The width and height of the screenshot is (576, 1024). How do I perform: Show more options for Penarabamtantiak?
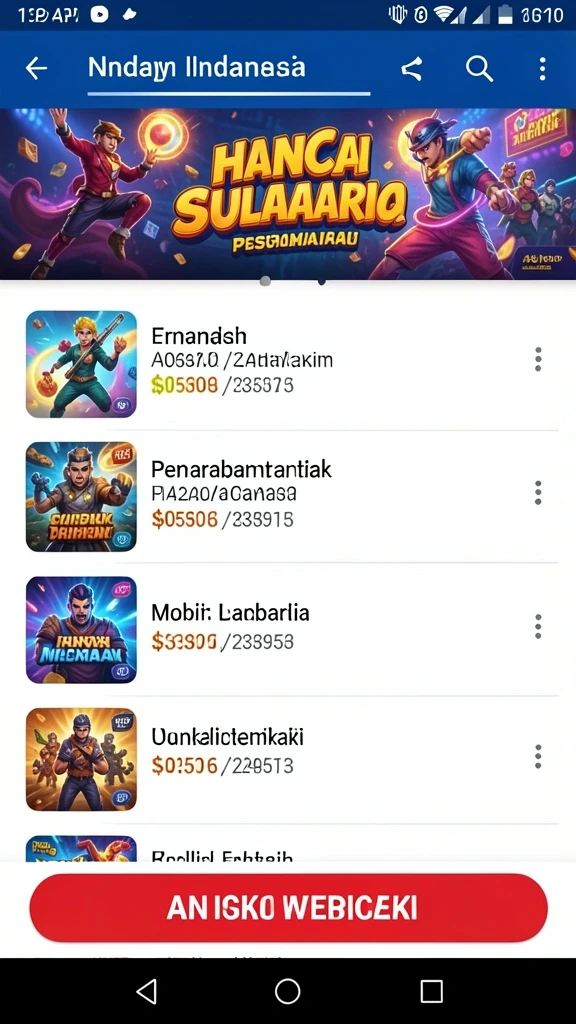[538, 492]
